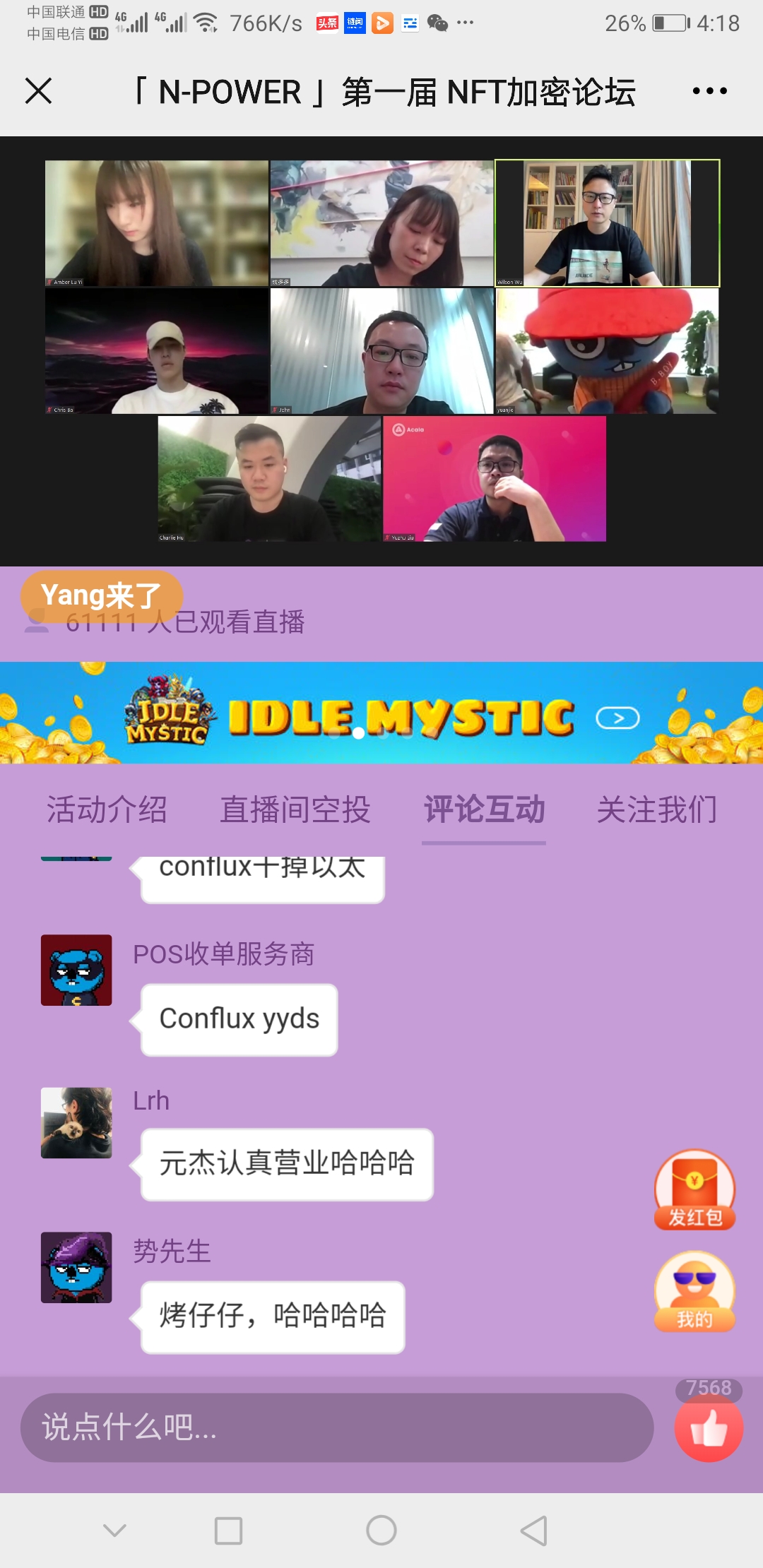Tap the live video stream area
The image size is (763, 1568).
pyautogui.click(x=381, y=350)
